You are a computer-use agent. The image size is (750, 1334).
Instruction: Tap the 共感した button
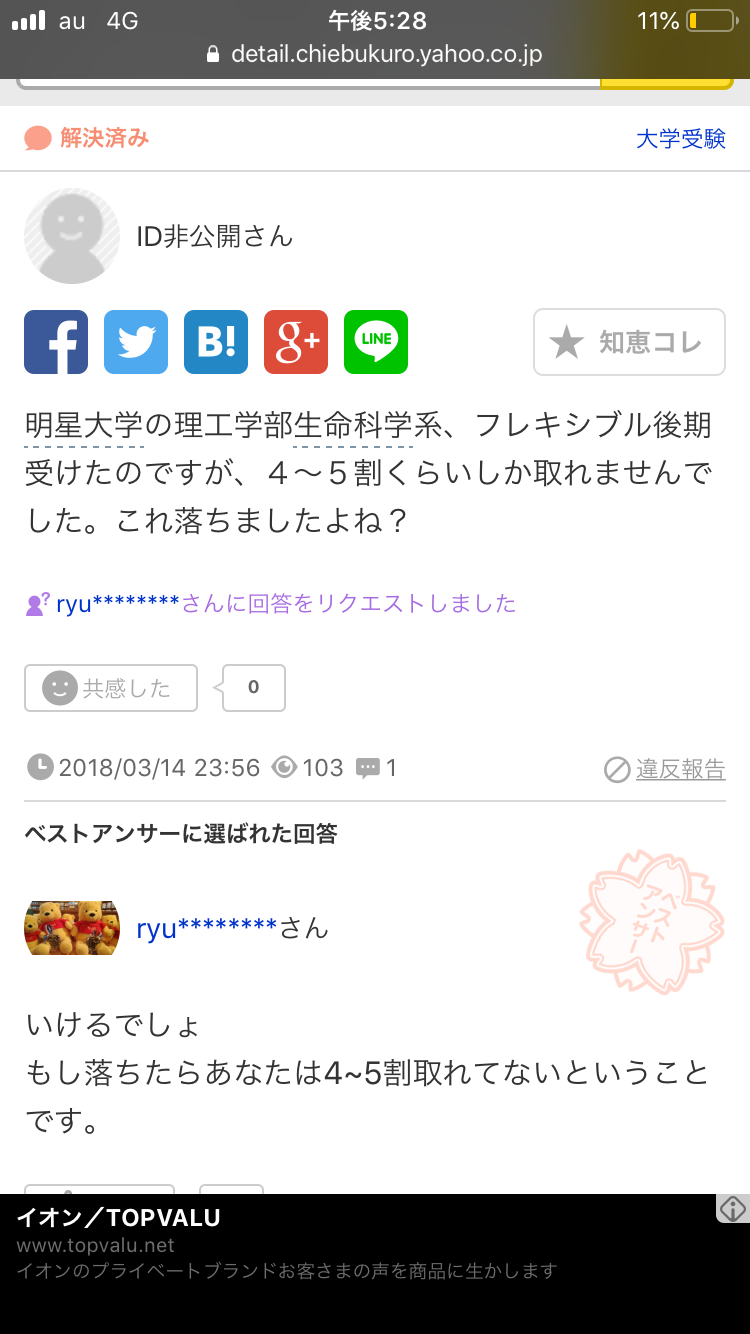111,688
